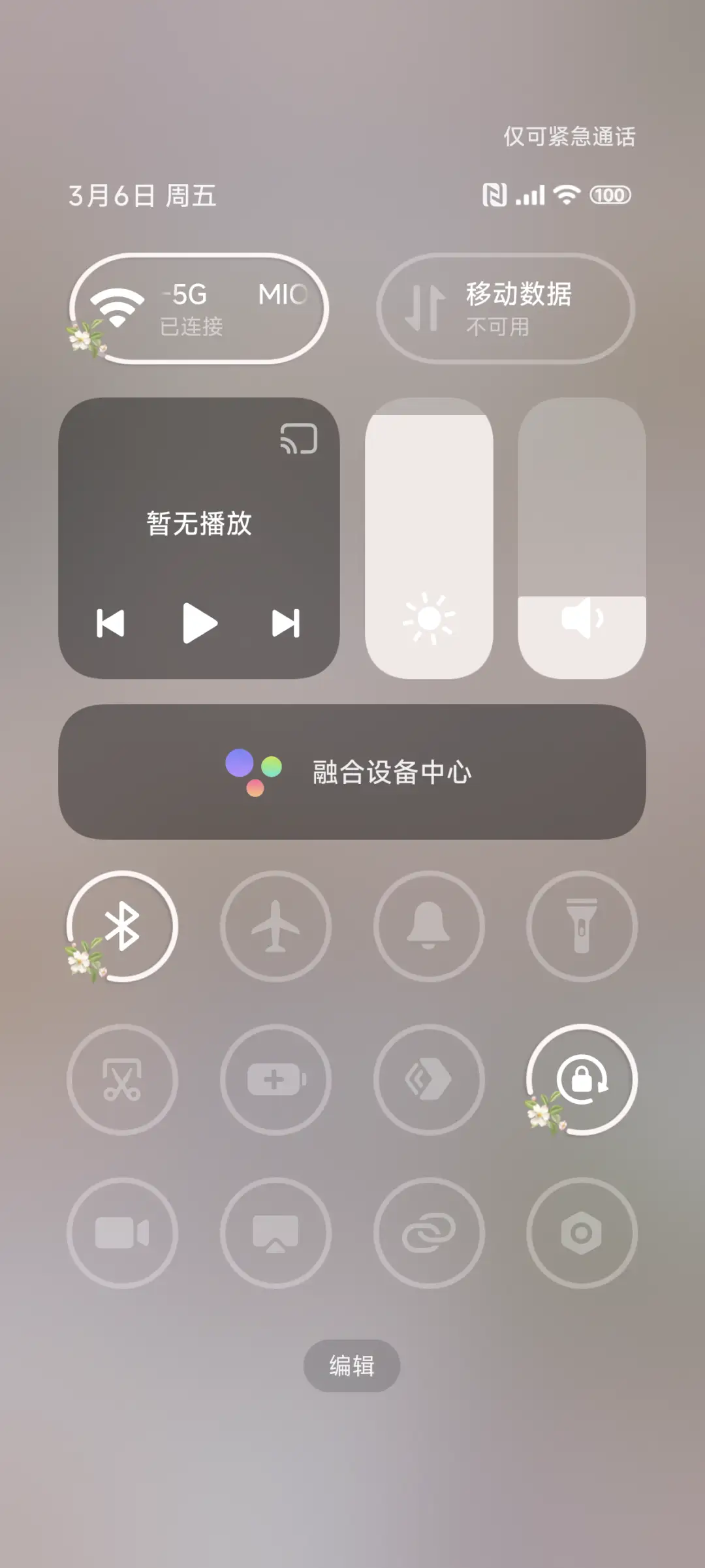Screen dimensions: 705x1568
Task: Toggle silent mode with the bell icon
Action: tap(428, 927)
